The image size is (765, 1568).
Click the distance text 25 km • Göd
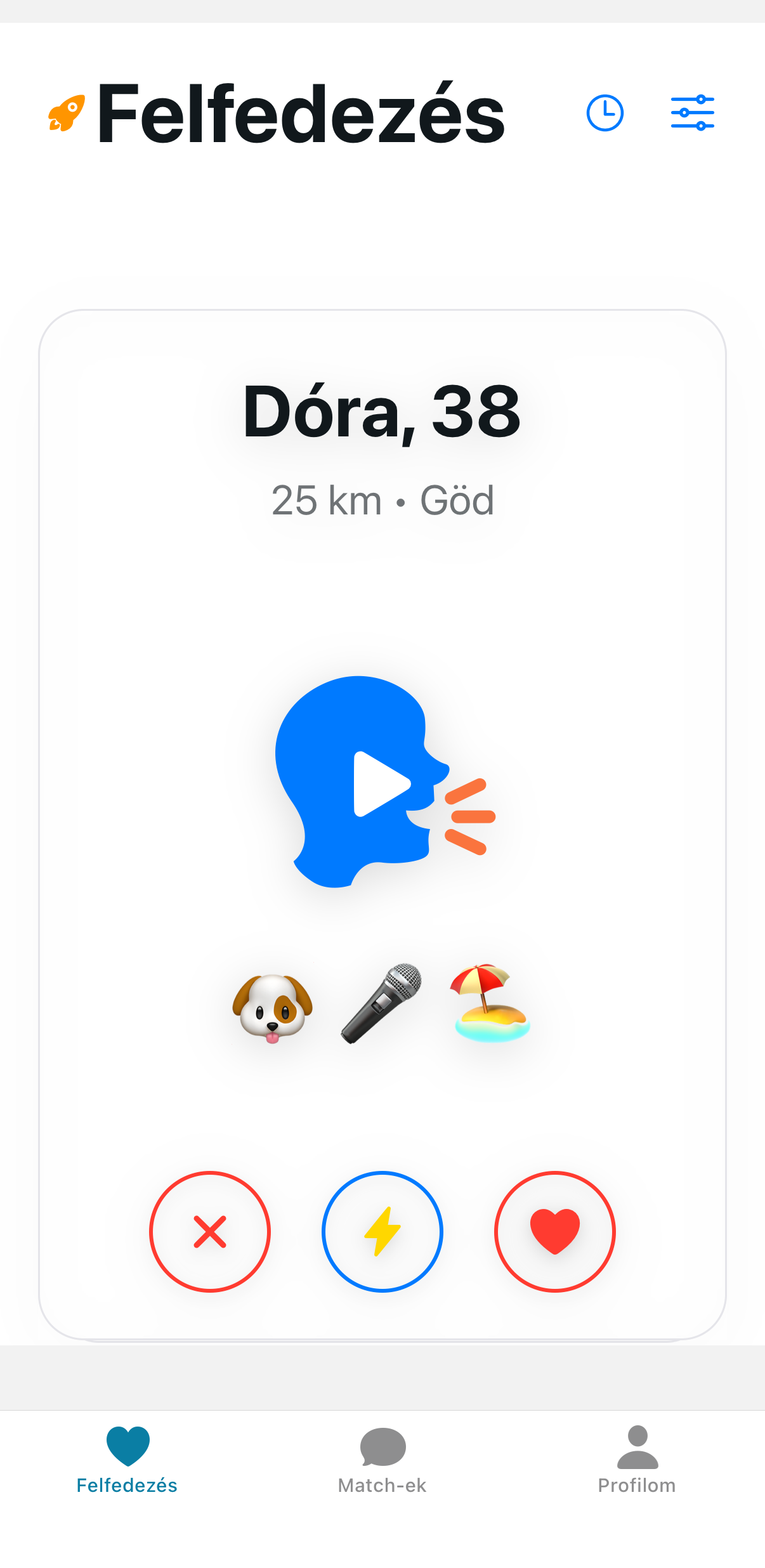coord(382,500)
